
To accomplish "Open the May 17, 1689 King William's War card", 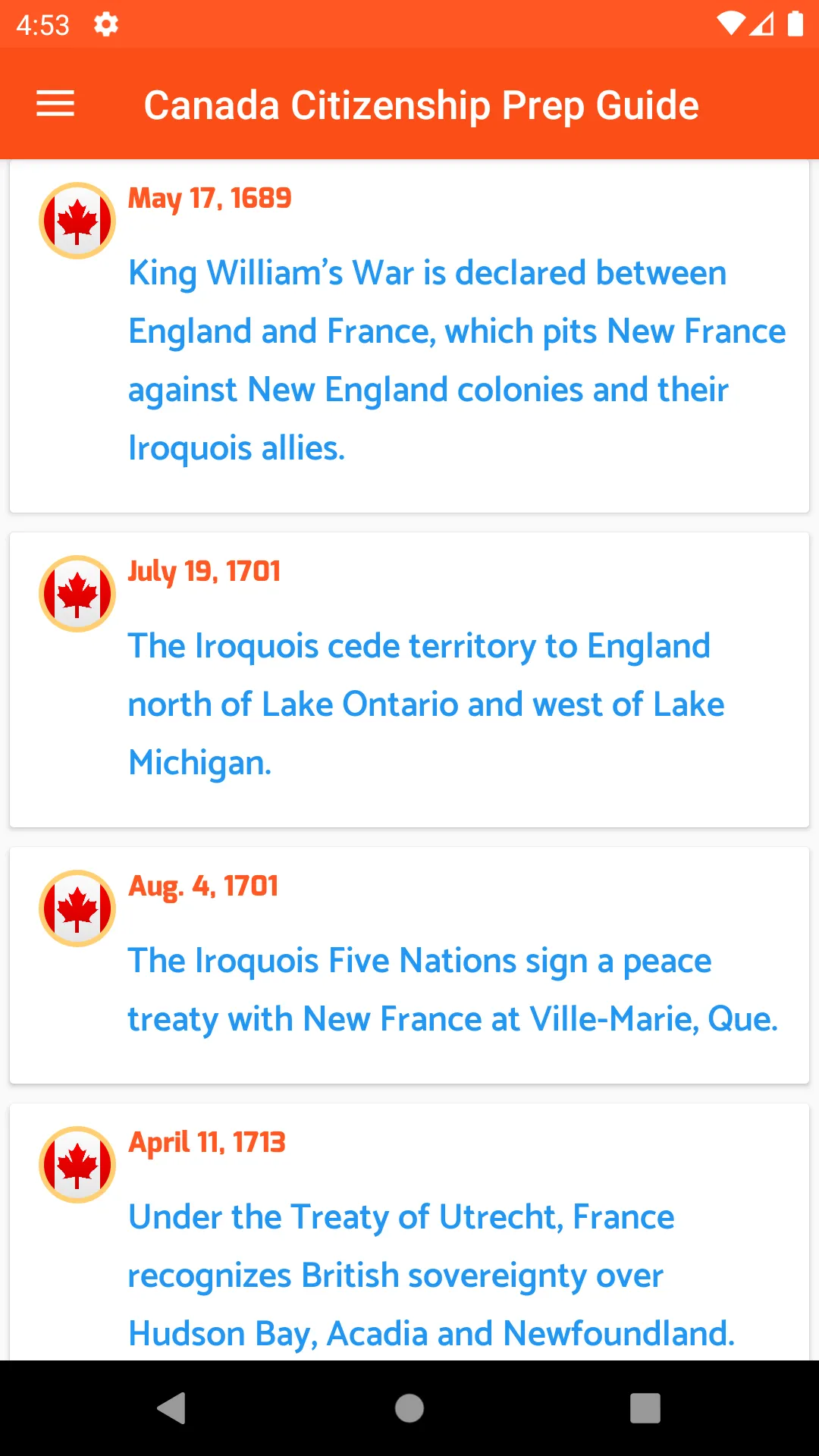I will 409,337.
